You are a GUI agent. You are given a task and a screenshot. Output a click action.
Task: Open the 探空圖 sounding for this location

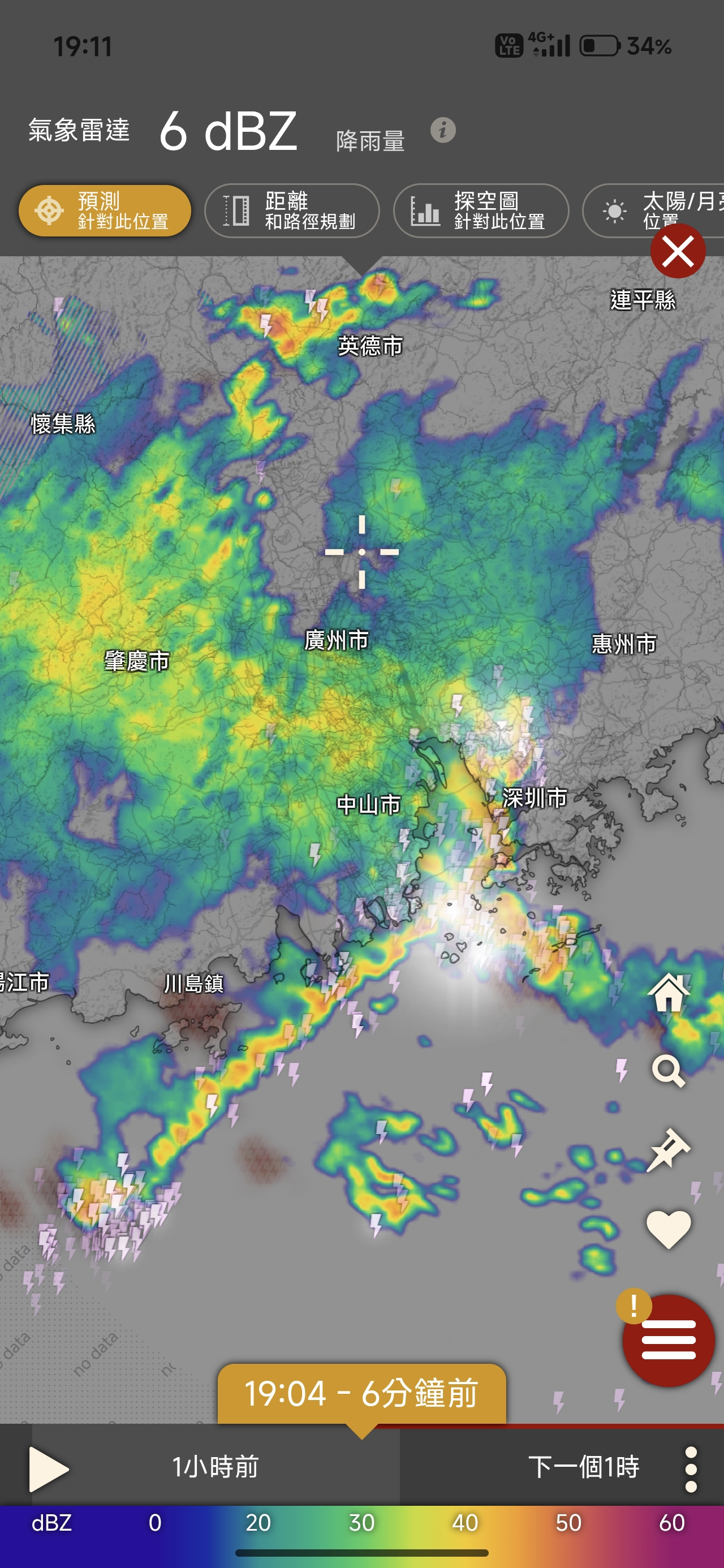tap(481, 210)
